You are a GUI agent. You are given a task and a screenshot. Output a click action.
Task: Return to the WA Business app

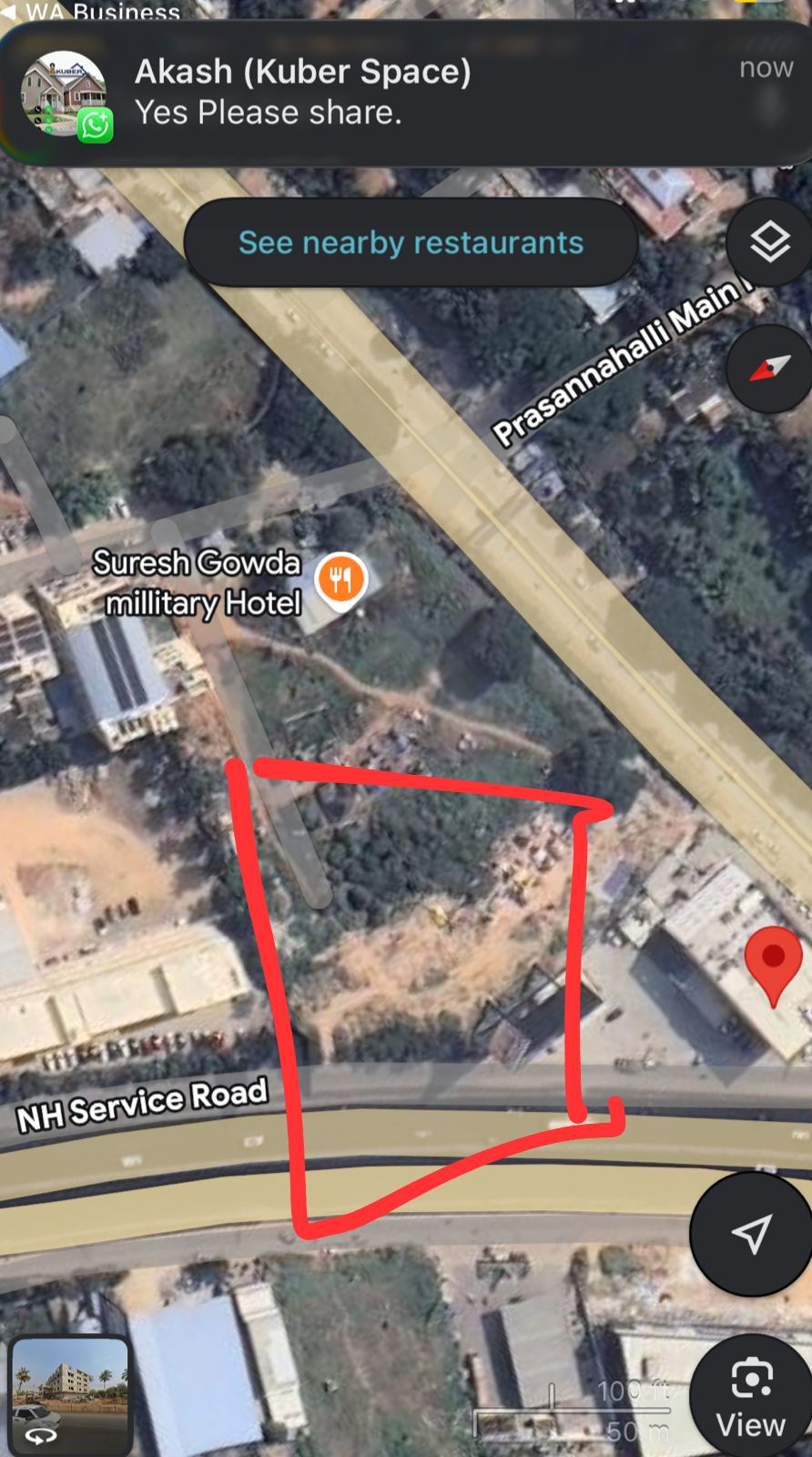click(x=91, y=11)
